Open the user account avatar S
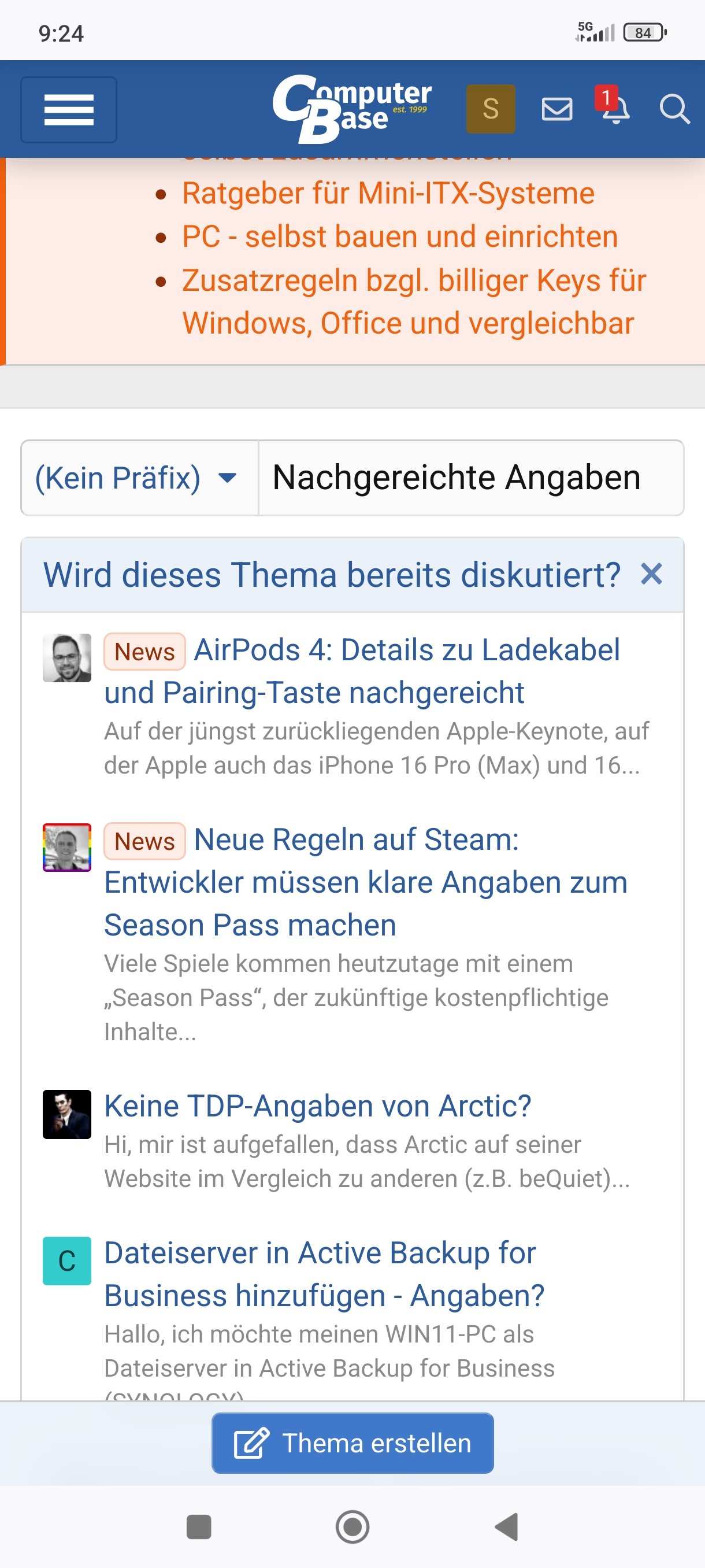705x1568 pixels. pyautogui.click(x=490, y=109)
